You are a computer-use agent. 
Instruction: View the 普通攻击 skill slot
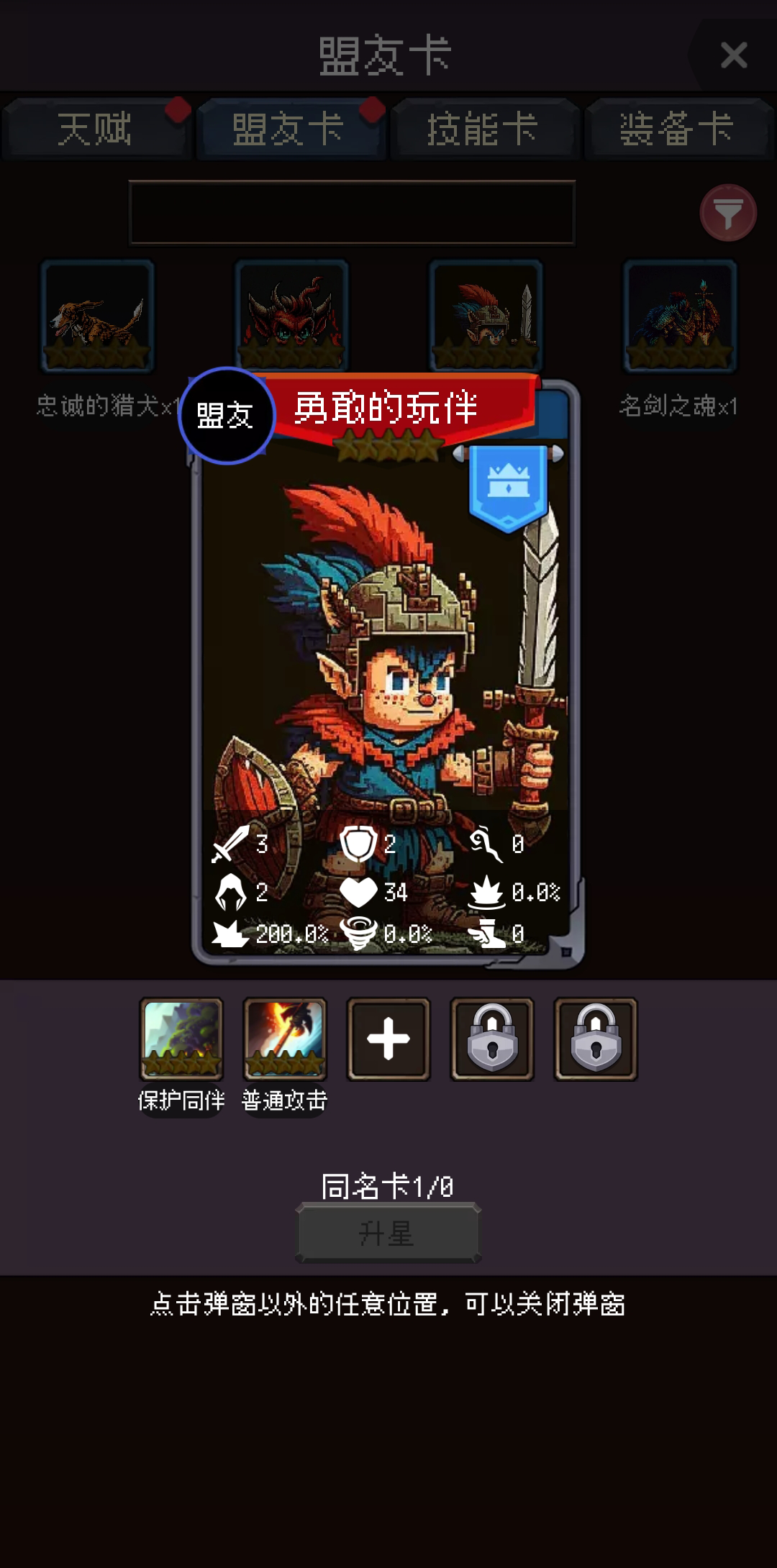tap(285, 1039)
